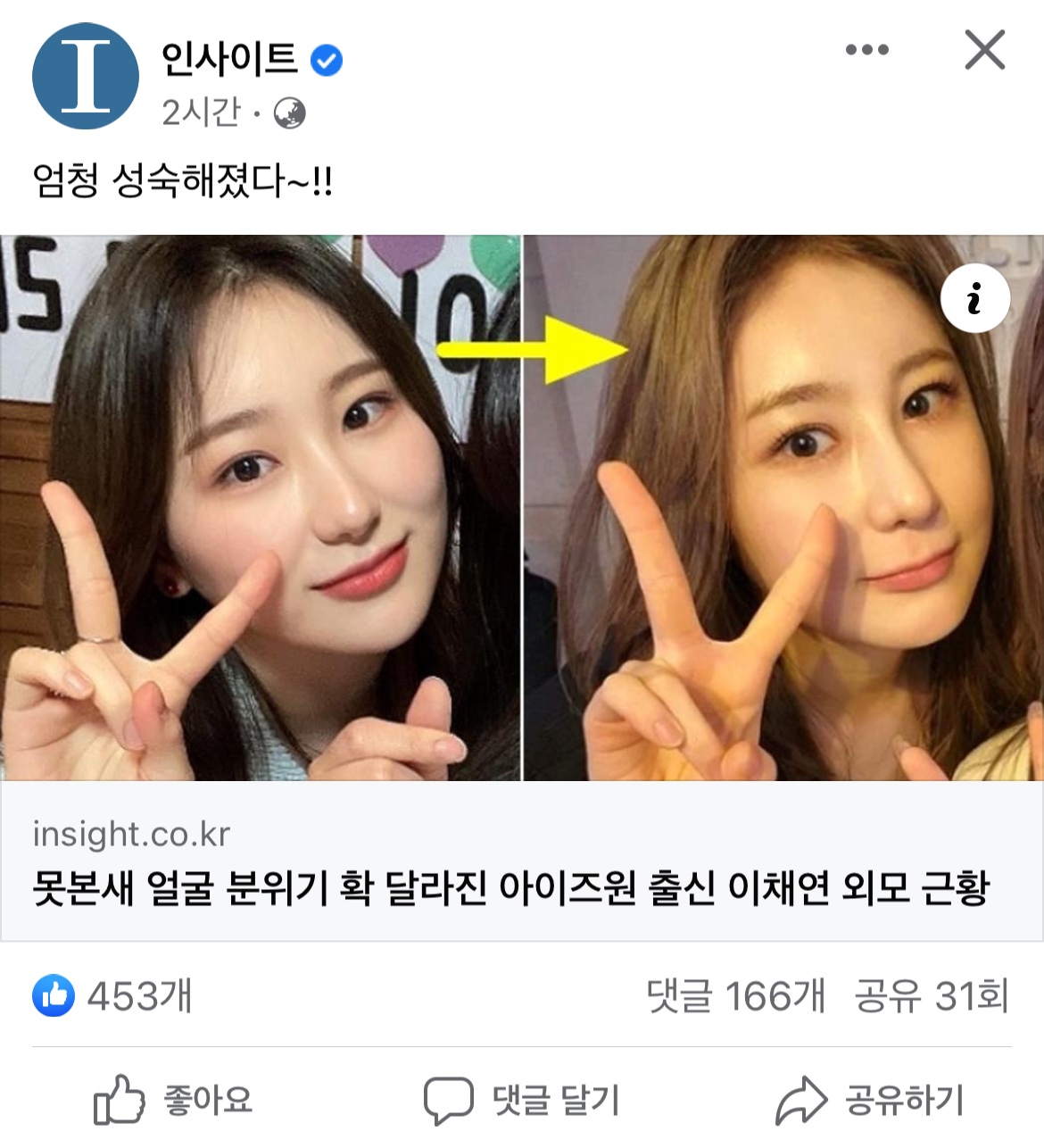Open the three-dot post options menu
This screenshot has width=1044, height=1148.
click(x=866, y=50)
